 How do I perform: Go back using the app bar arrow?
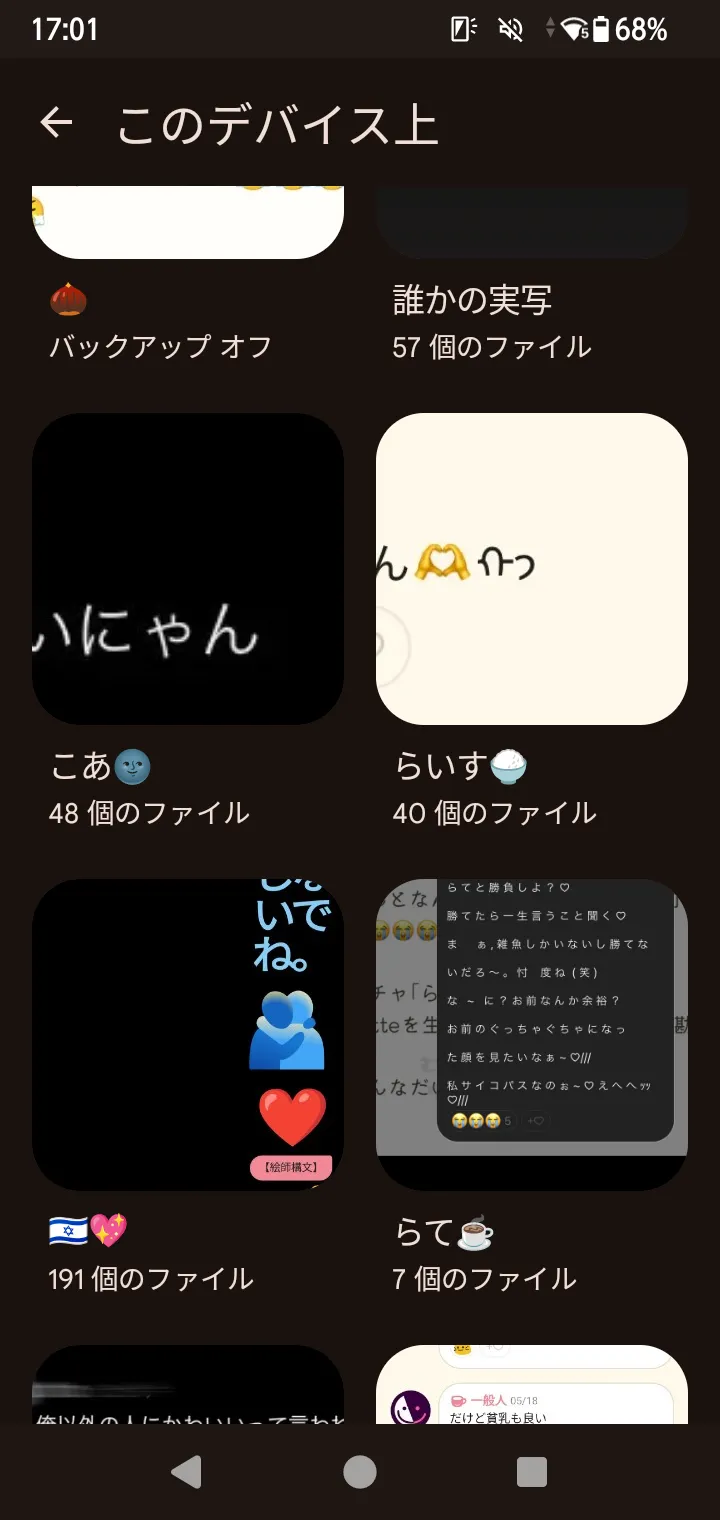click(57, 123)
